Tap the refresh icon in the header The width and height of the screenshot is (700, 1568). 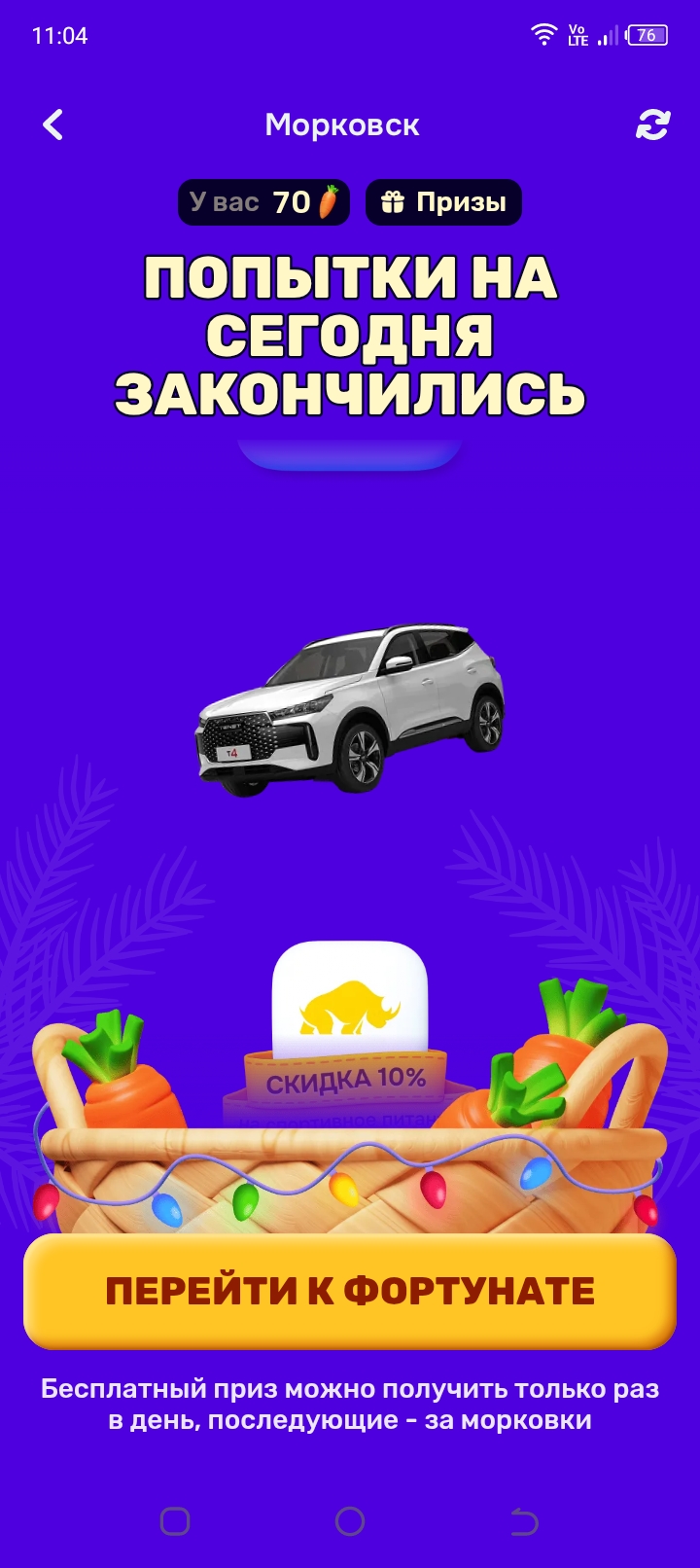point(652,125)
